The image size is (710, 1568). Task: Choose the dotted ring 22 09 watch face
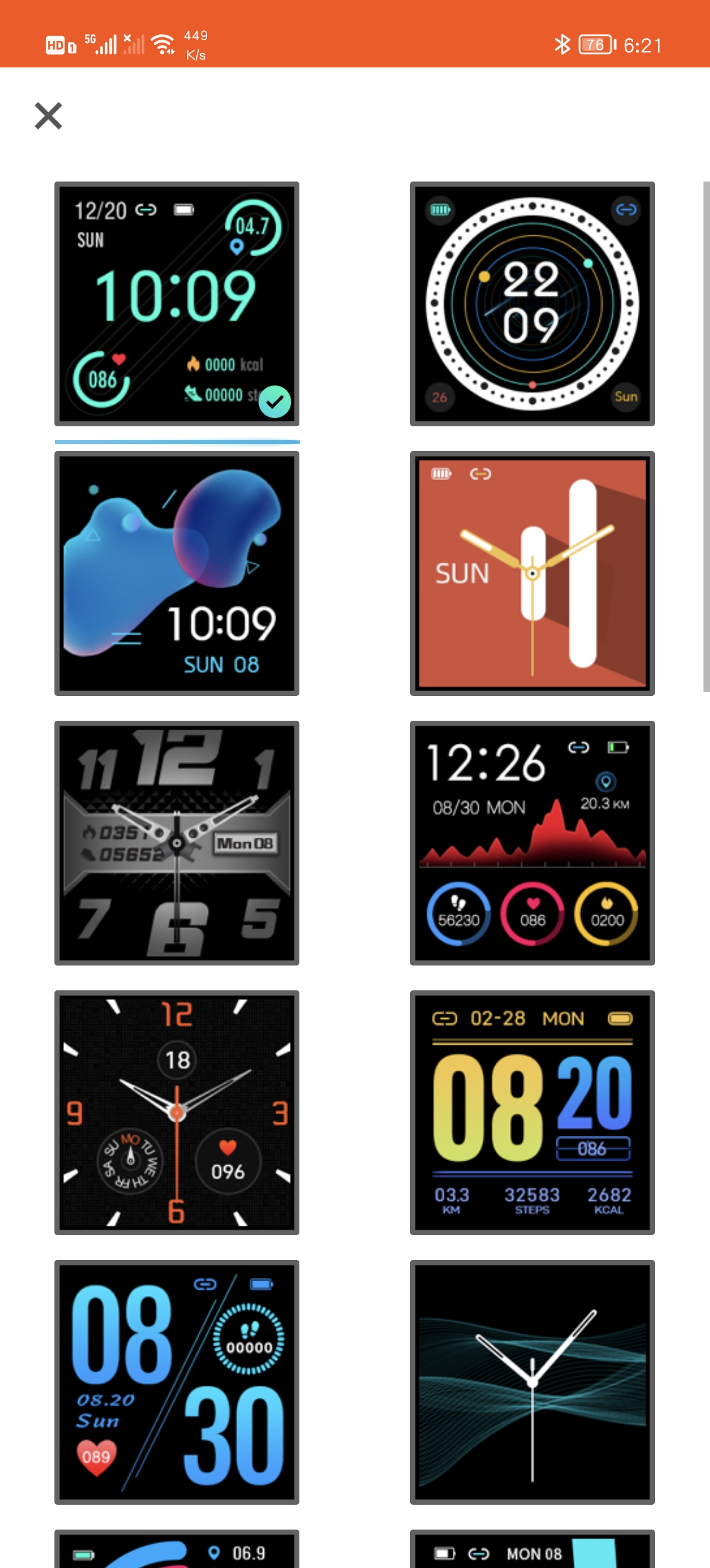click(531, 303)
